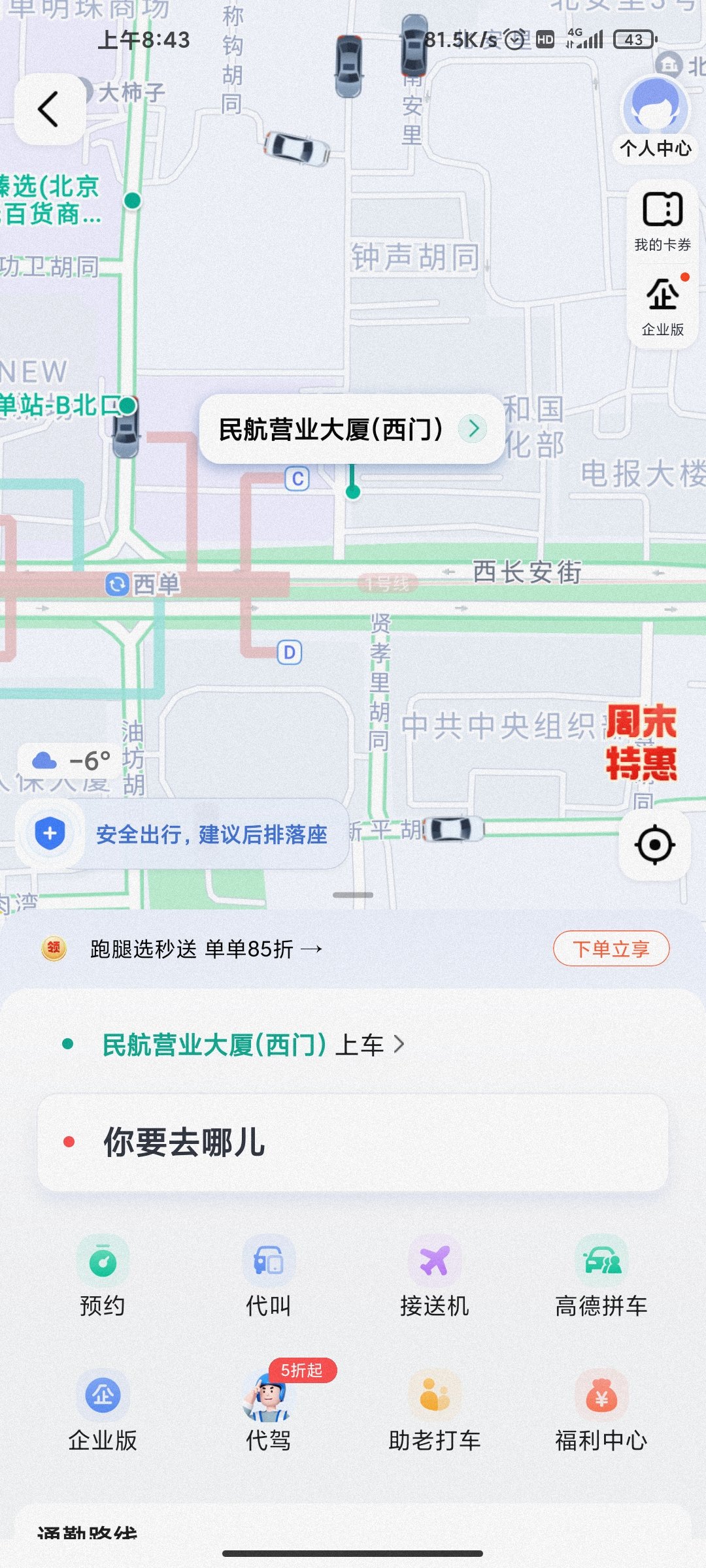The height and width of the screenshot is (1568, 706).
Task: Open 个人中心 profile
Action: (x=655, y=118)
